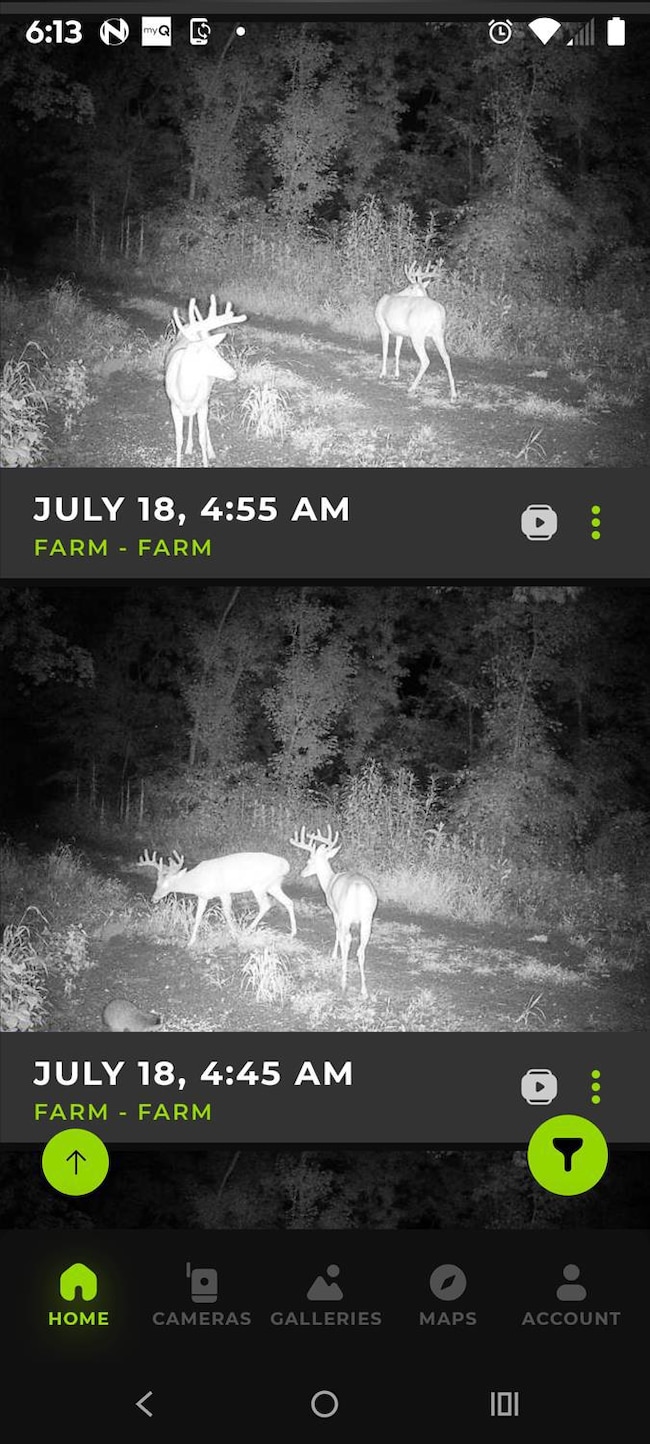The image size is (650, 1444).
Task: Open overflow menu for 4:55 AM photo
Action: (x=596, y=522)
